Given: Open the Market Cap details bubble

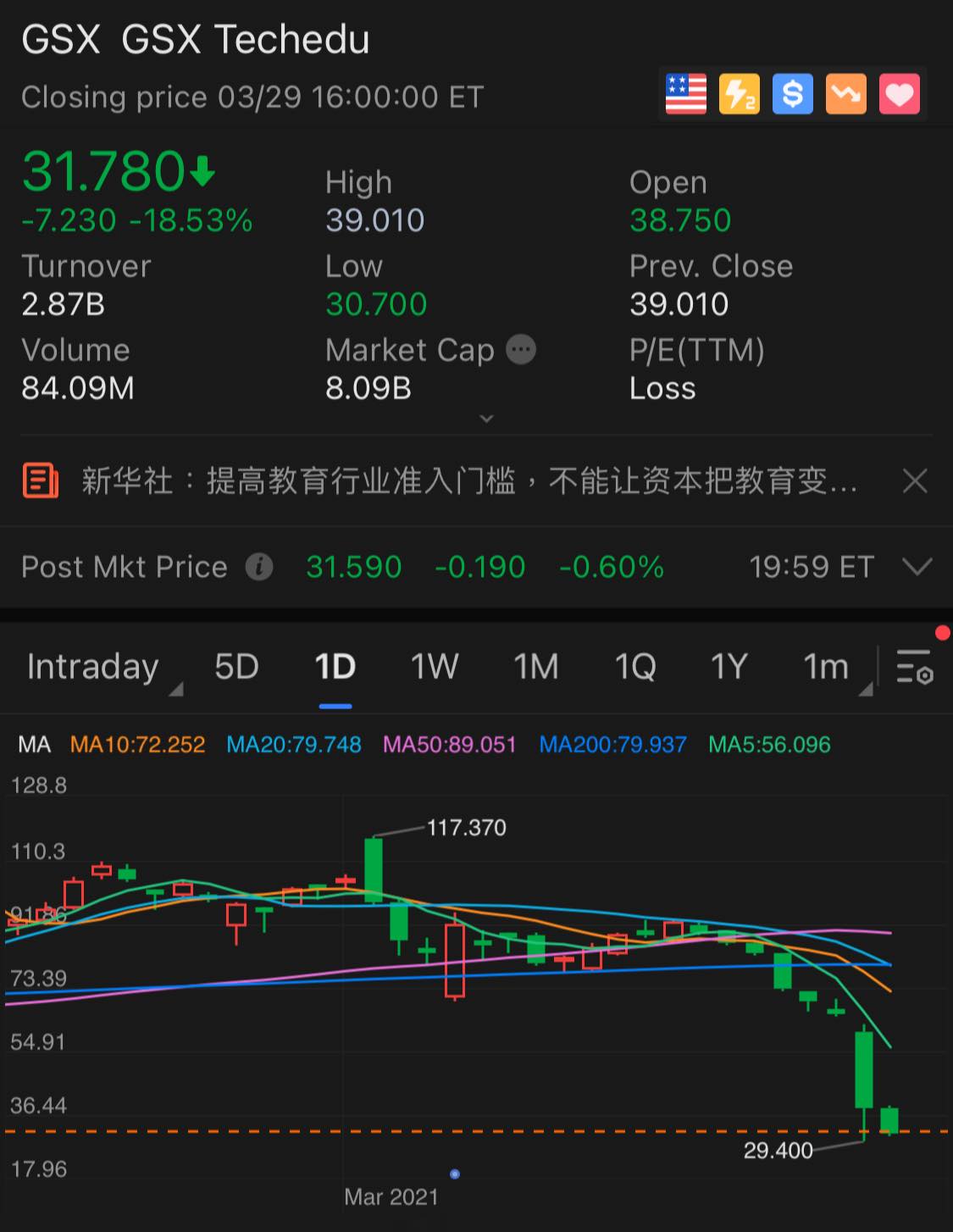Looking at the screenshot, I should pyautogui.click(x=521, y=349).
